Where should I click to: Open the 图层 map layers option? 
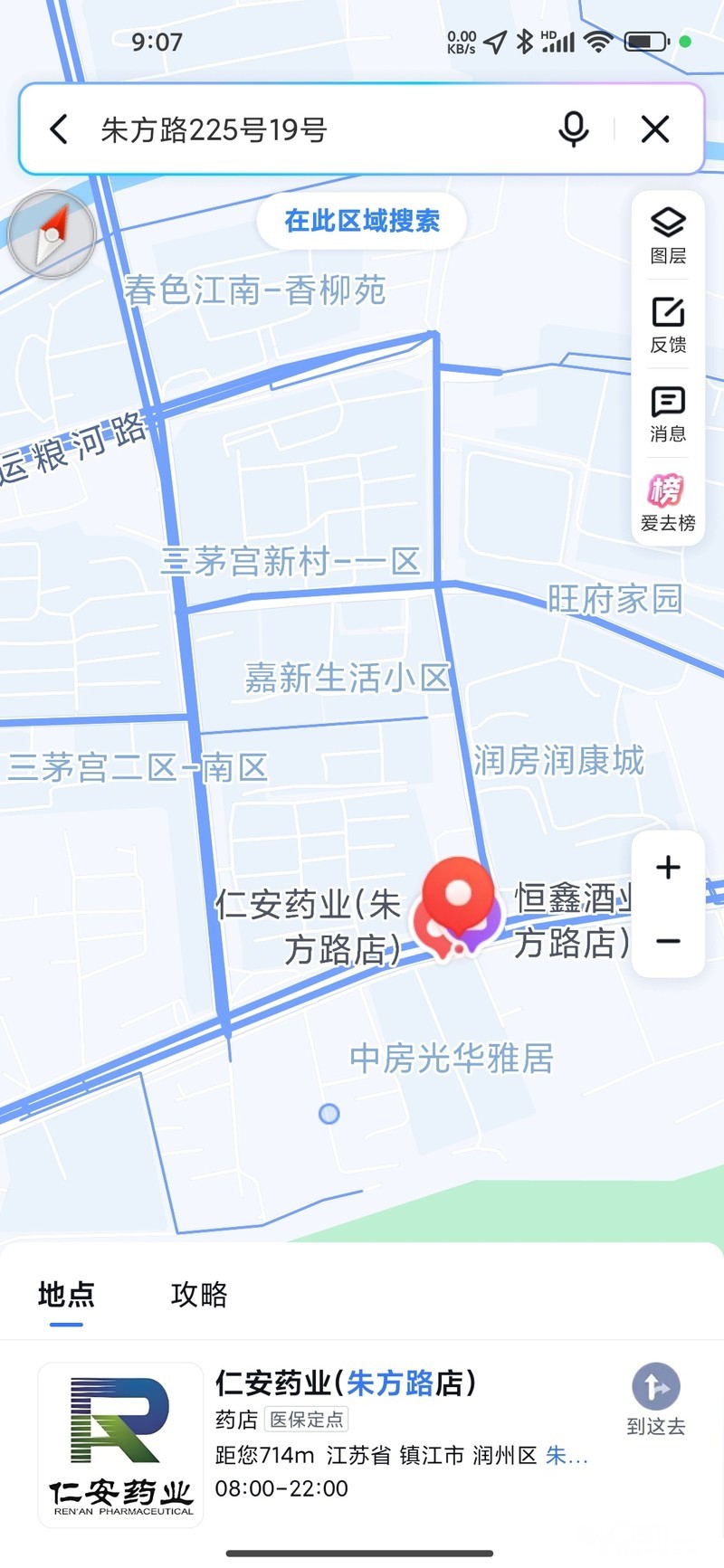coord(668,235)
